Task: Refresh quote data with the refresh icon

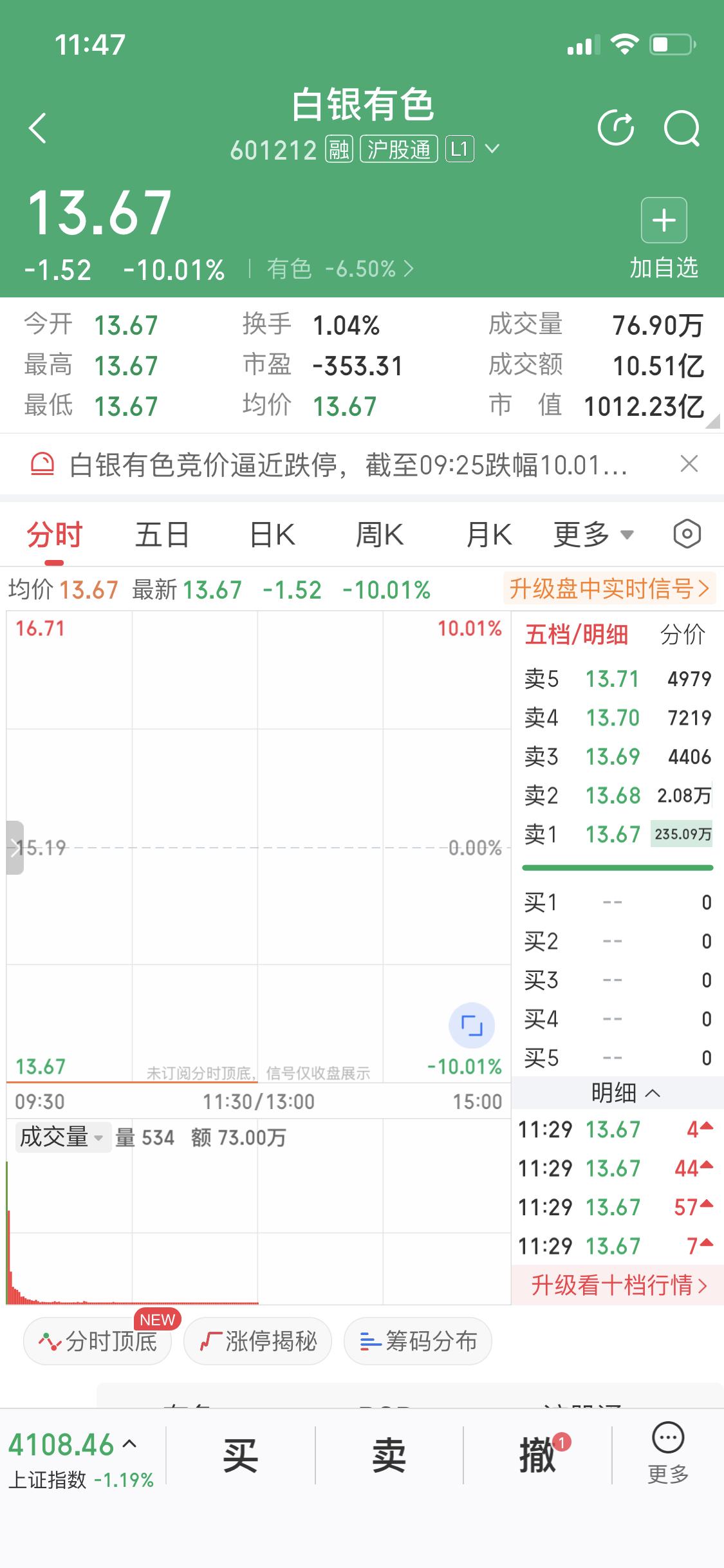Action: [617, 127]
